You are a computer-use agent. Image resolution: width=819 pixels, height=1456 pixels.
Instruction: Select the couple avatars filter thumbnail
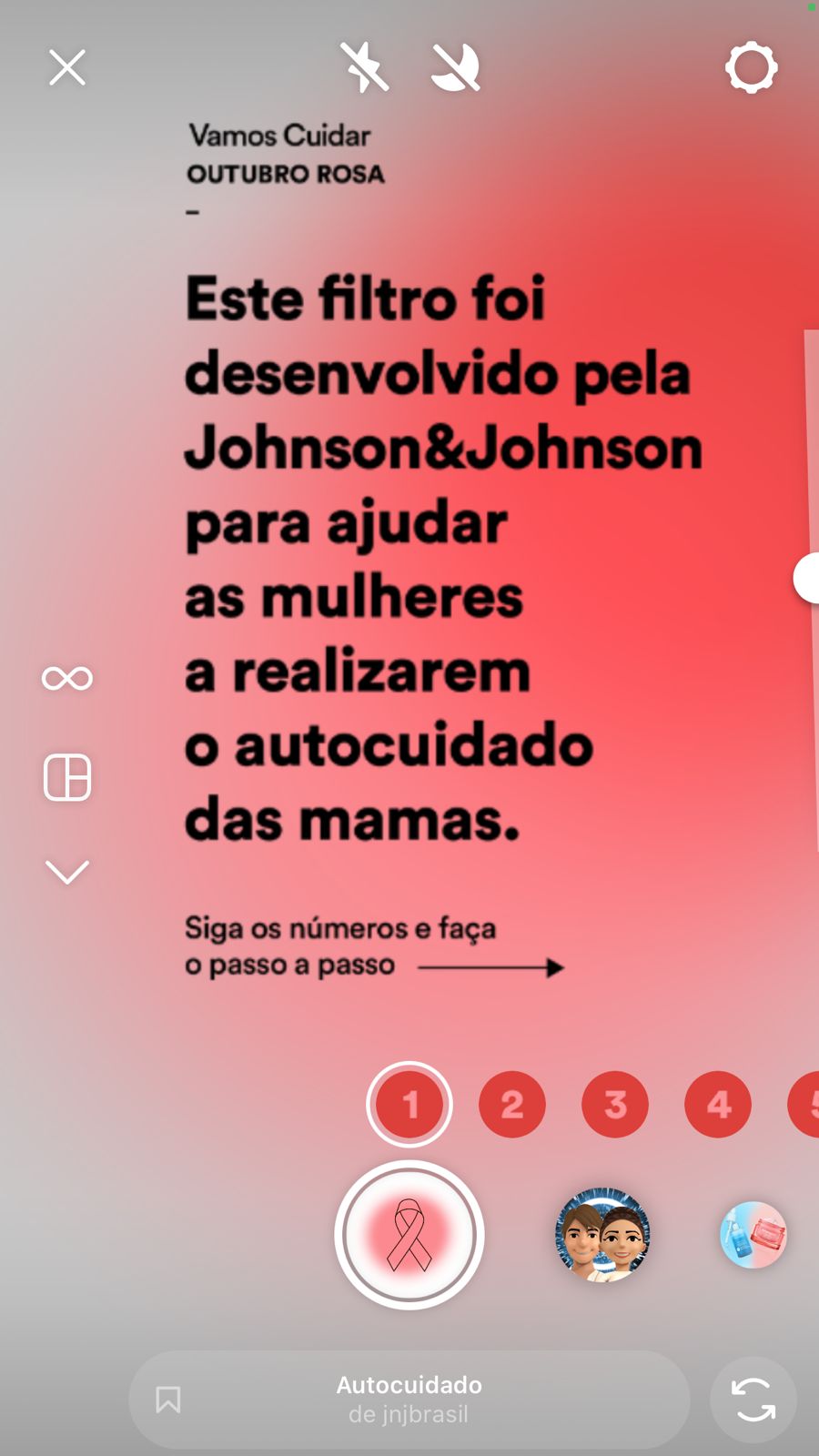click(602, 1235)
